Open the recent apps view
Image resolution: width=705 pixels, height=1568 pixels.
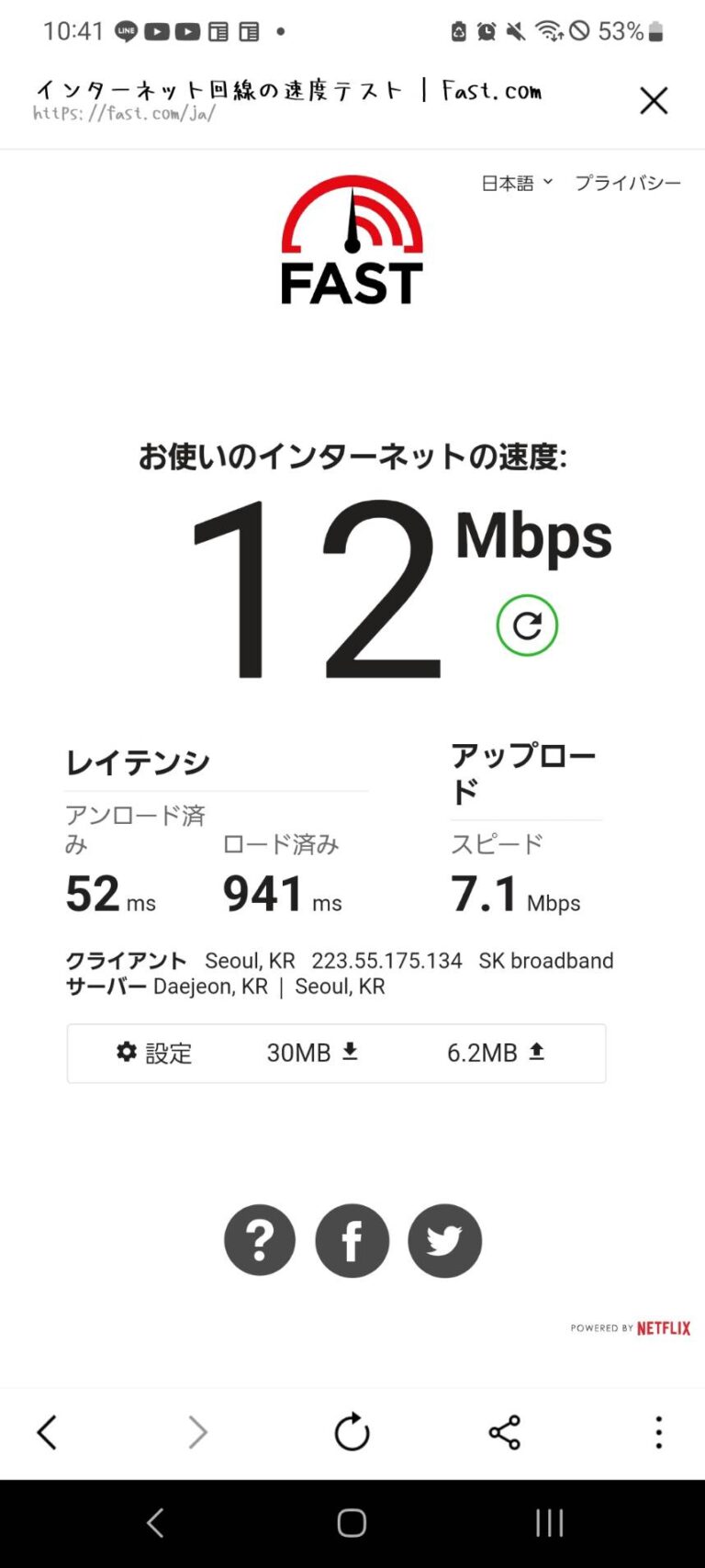(549, 1523)
